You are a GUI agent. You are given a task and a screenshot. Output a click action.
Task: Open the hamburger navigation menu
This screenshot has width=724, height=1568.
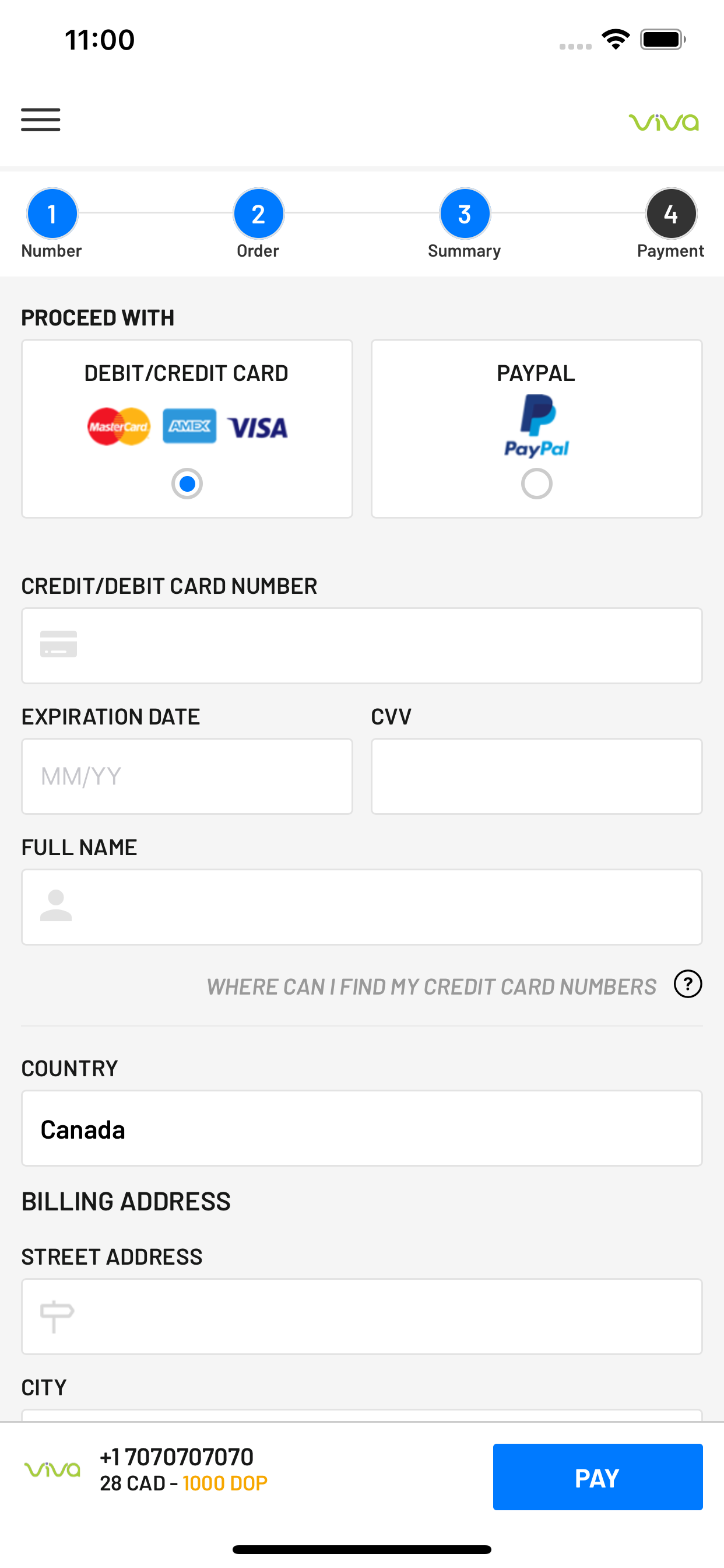point(41,120)
